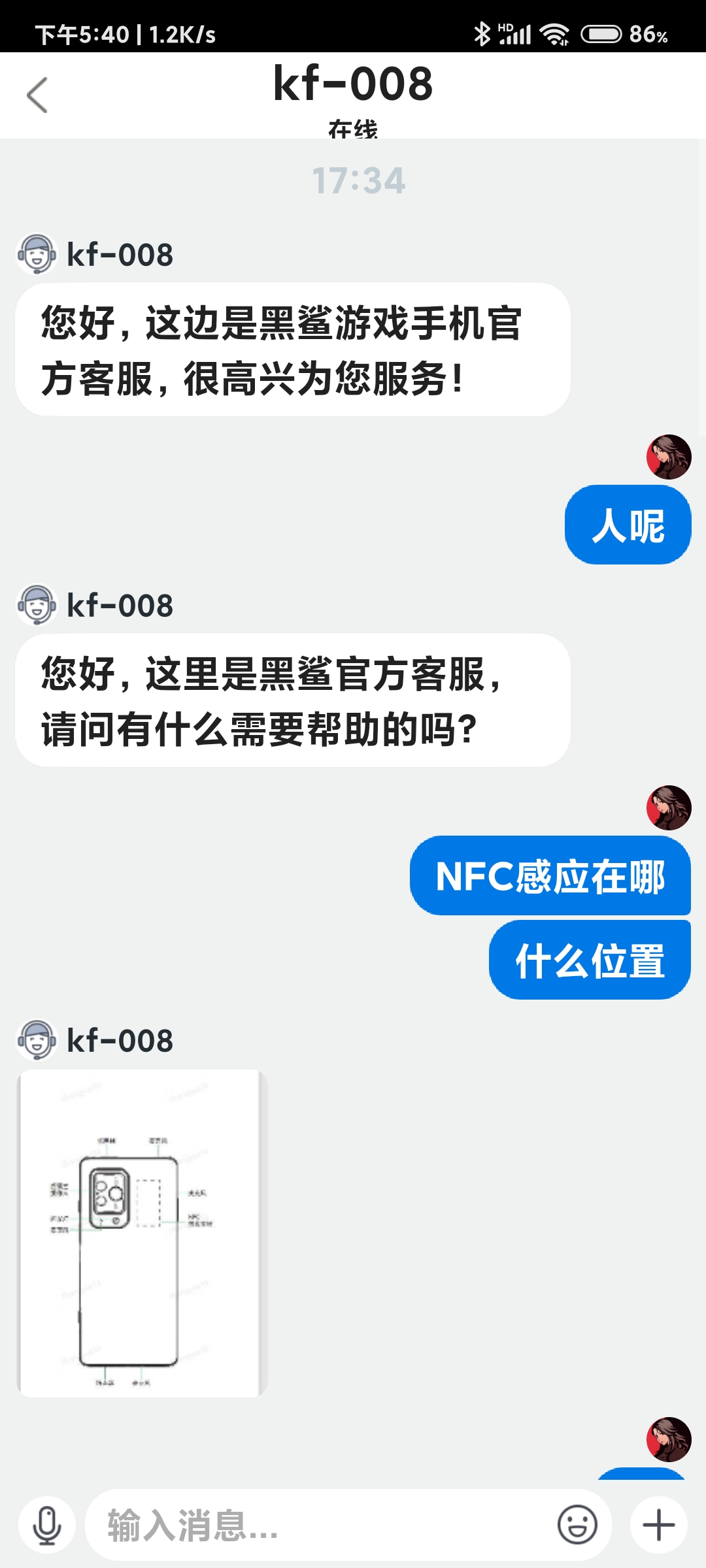Tap the voice input microphone icon

47,1526
